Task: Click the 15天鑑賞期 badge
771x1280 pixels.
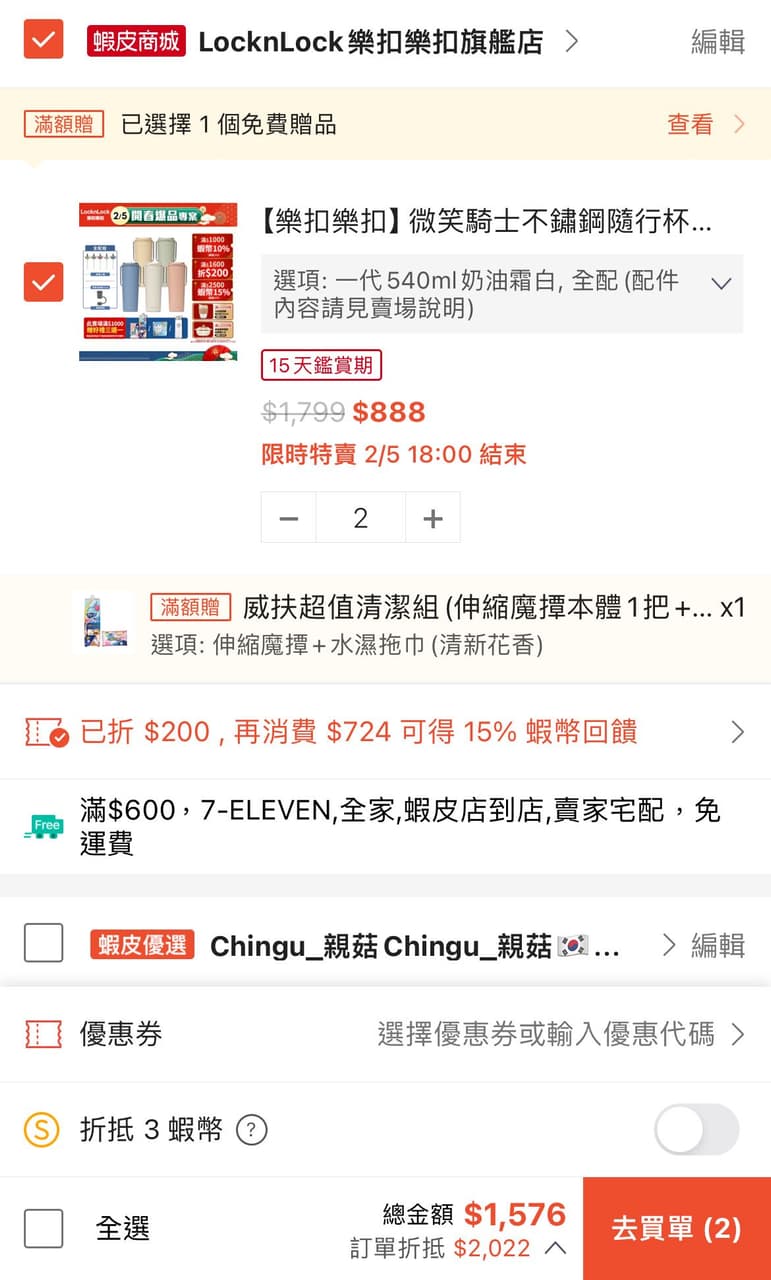Action: click(321, 365)
